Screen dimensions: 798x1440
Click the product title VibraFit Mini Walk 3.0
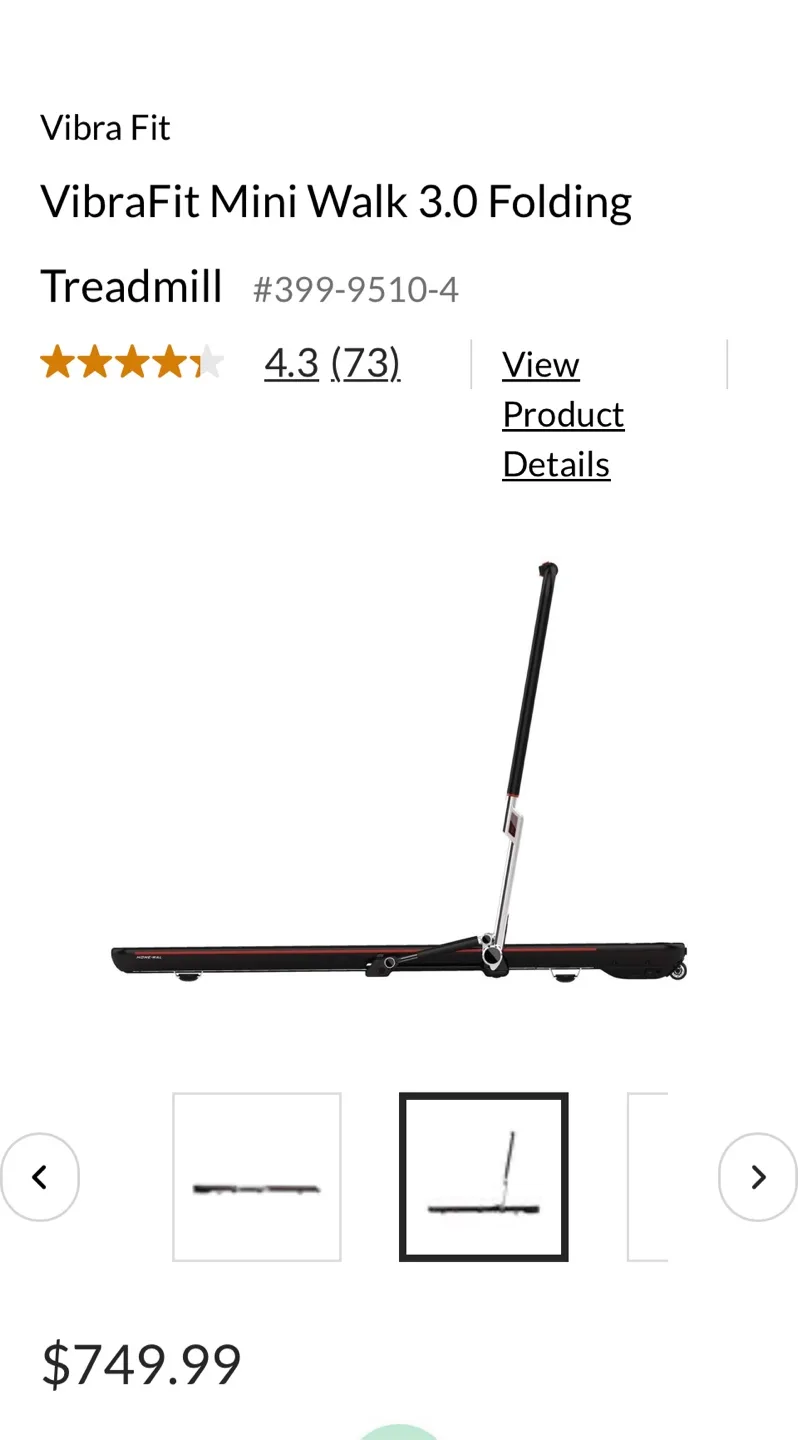335,200
